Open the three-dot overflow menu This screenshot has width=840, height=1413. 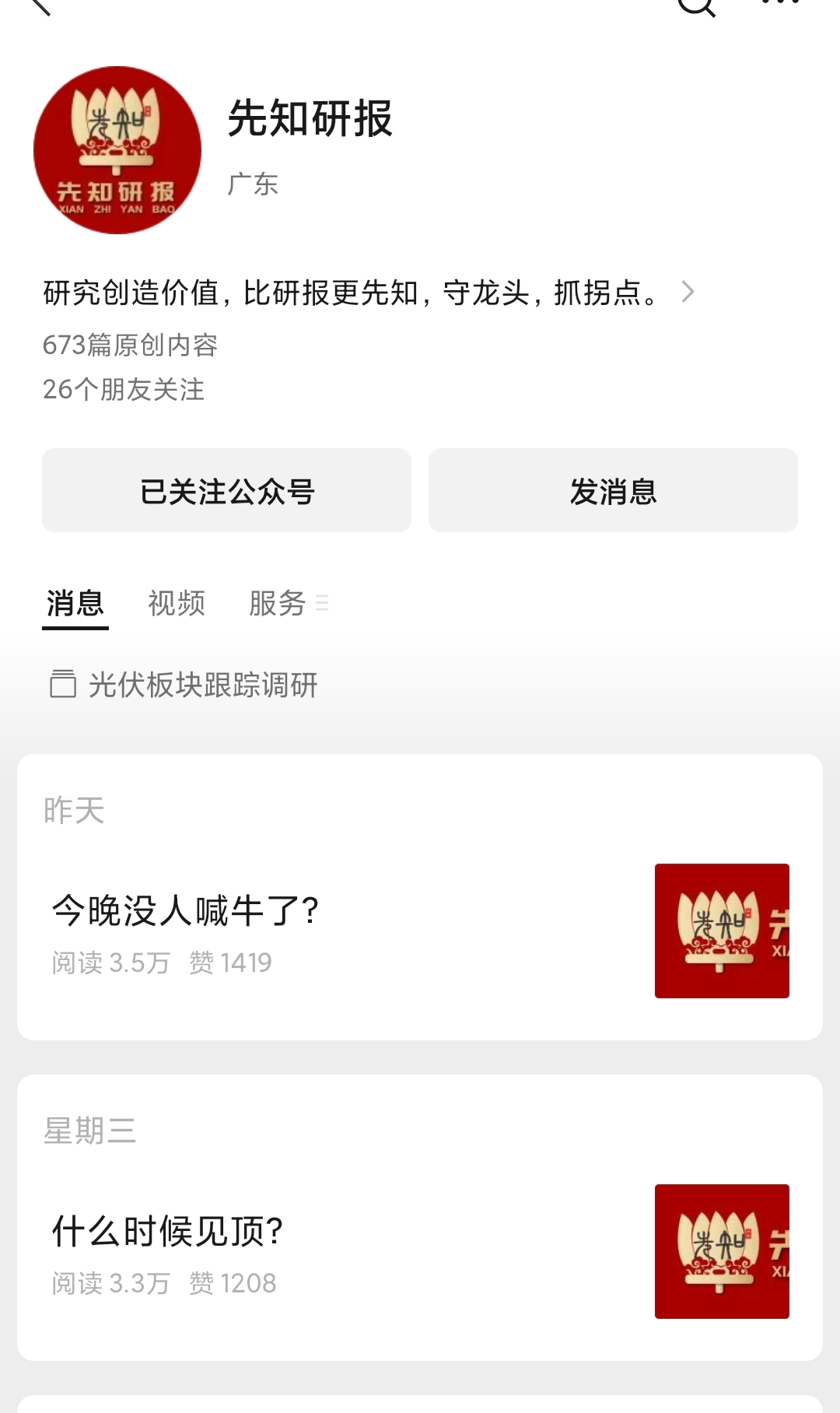pos(780,4)
